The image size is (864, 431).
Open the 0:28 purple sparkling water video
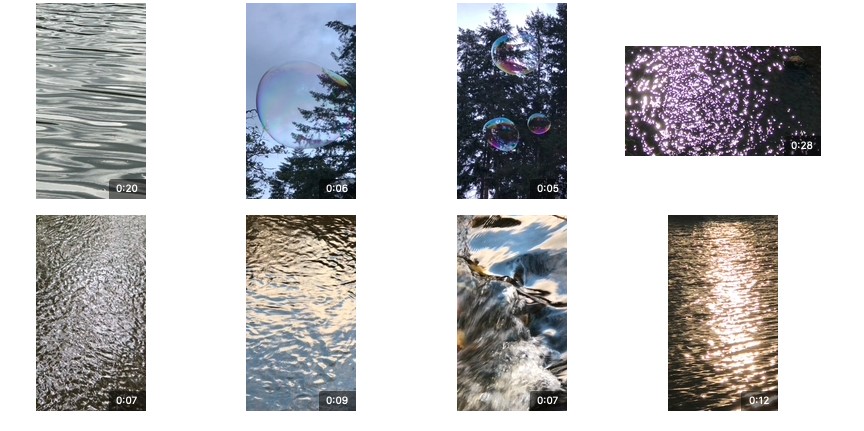[722, 100]
